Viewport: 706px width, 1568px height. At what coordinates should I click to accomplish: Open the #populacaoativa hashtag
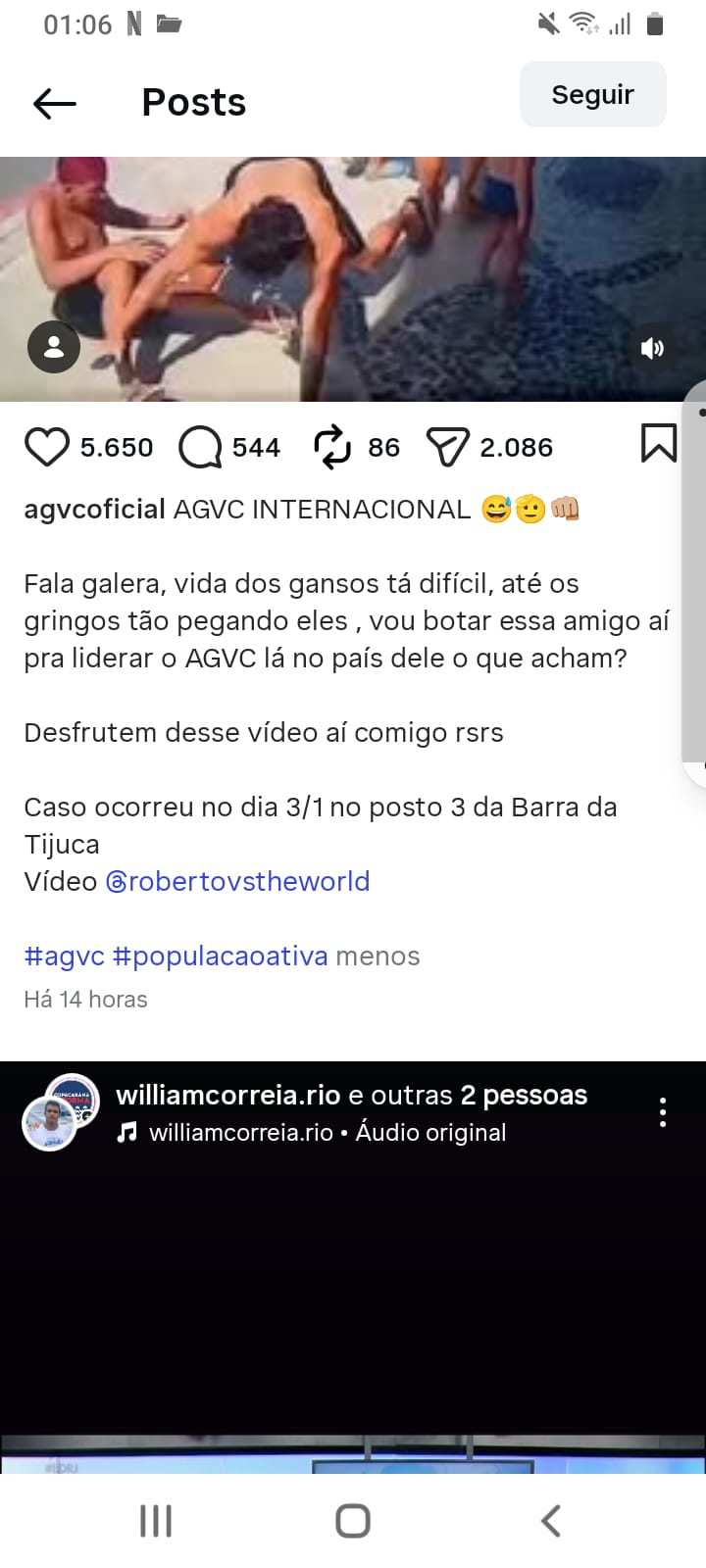[x=221, y=955]
